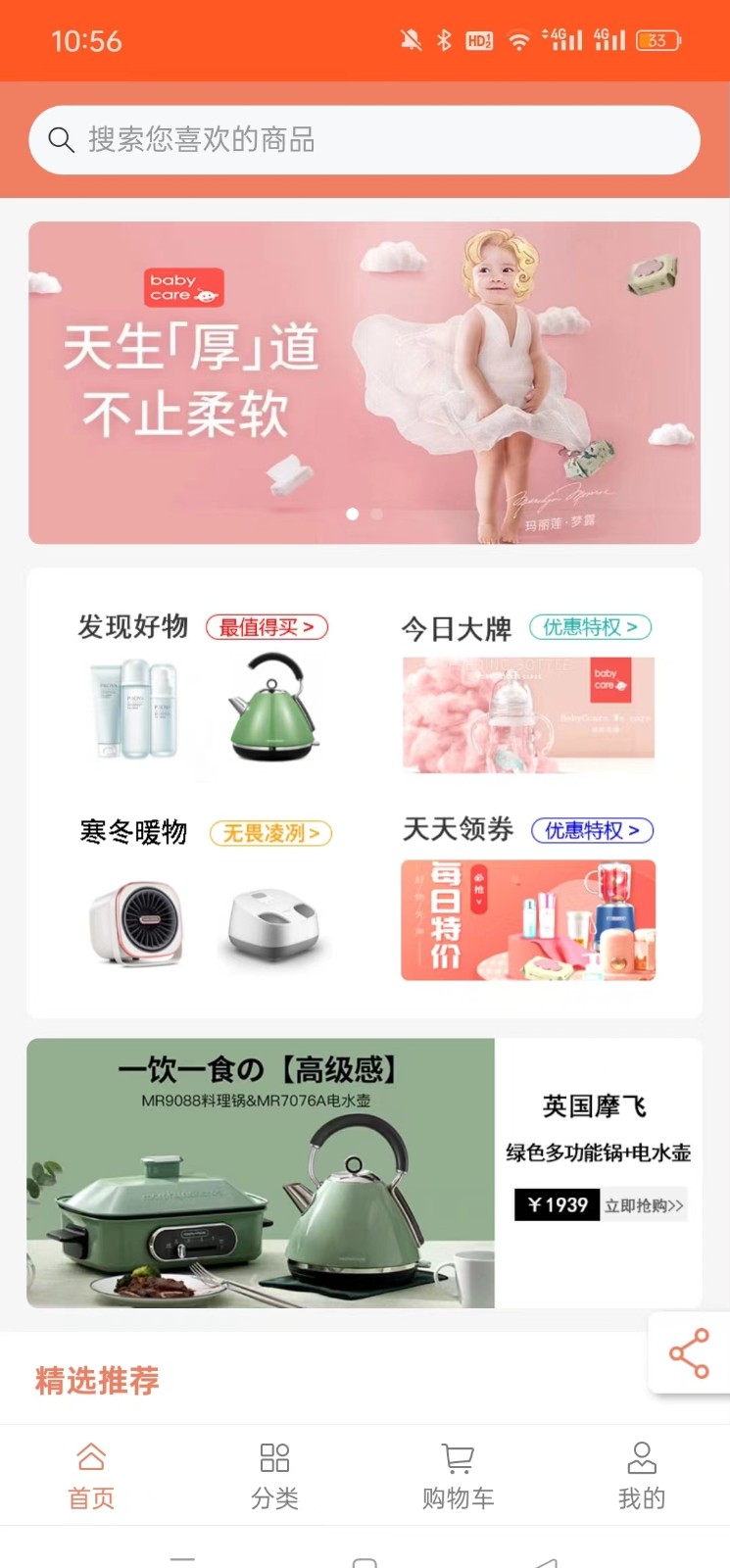This screenshot has width=730, height=1568.
Task: Open the babycare banner at top
Action: pyautogui.click(x=365, y=383)
